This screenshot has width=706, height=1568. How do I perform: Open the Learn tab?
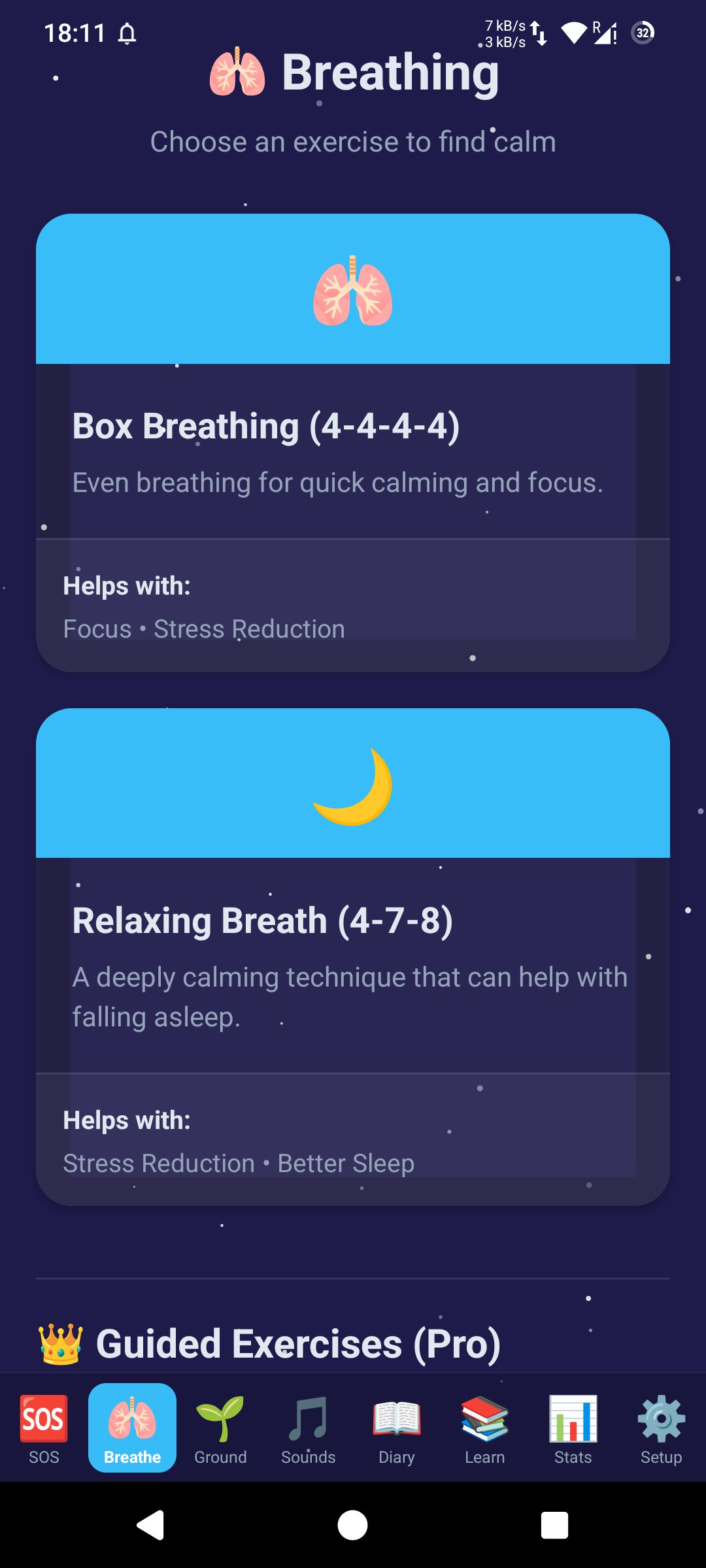coord(484,1429)
